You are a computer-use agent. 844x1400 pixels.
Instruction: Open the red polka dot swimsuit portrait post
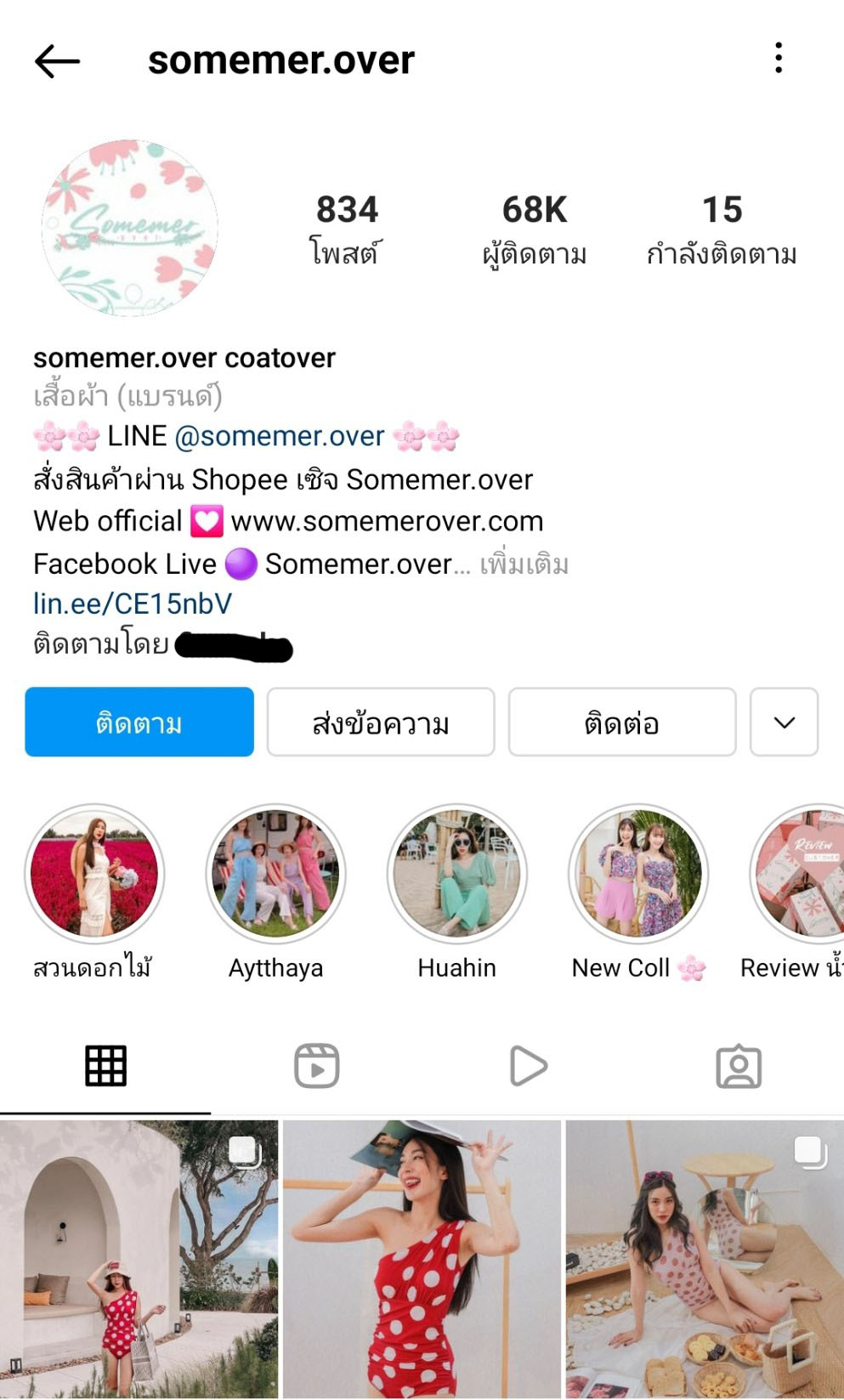(422, 1258)
